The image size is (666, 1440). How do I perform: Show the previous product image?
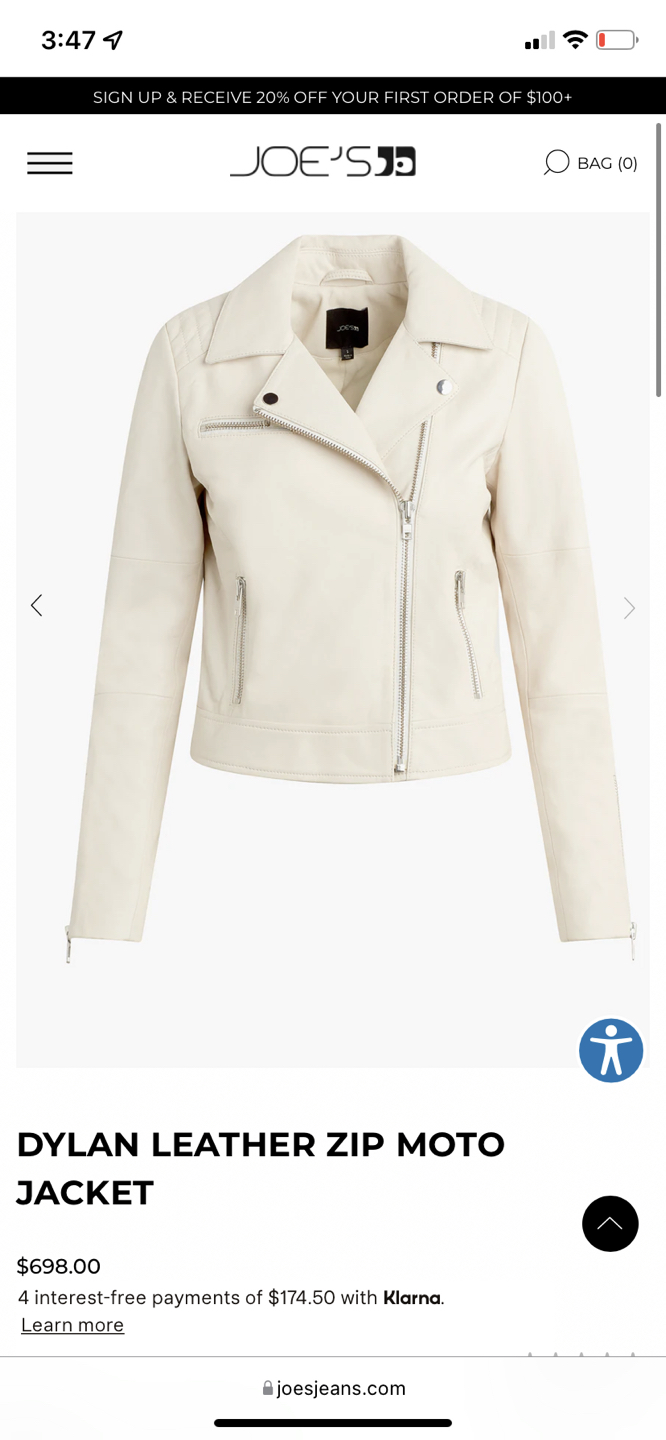tap(37, 605)
